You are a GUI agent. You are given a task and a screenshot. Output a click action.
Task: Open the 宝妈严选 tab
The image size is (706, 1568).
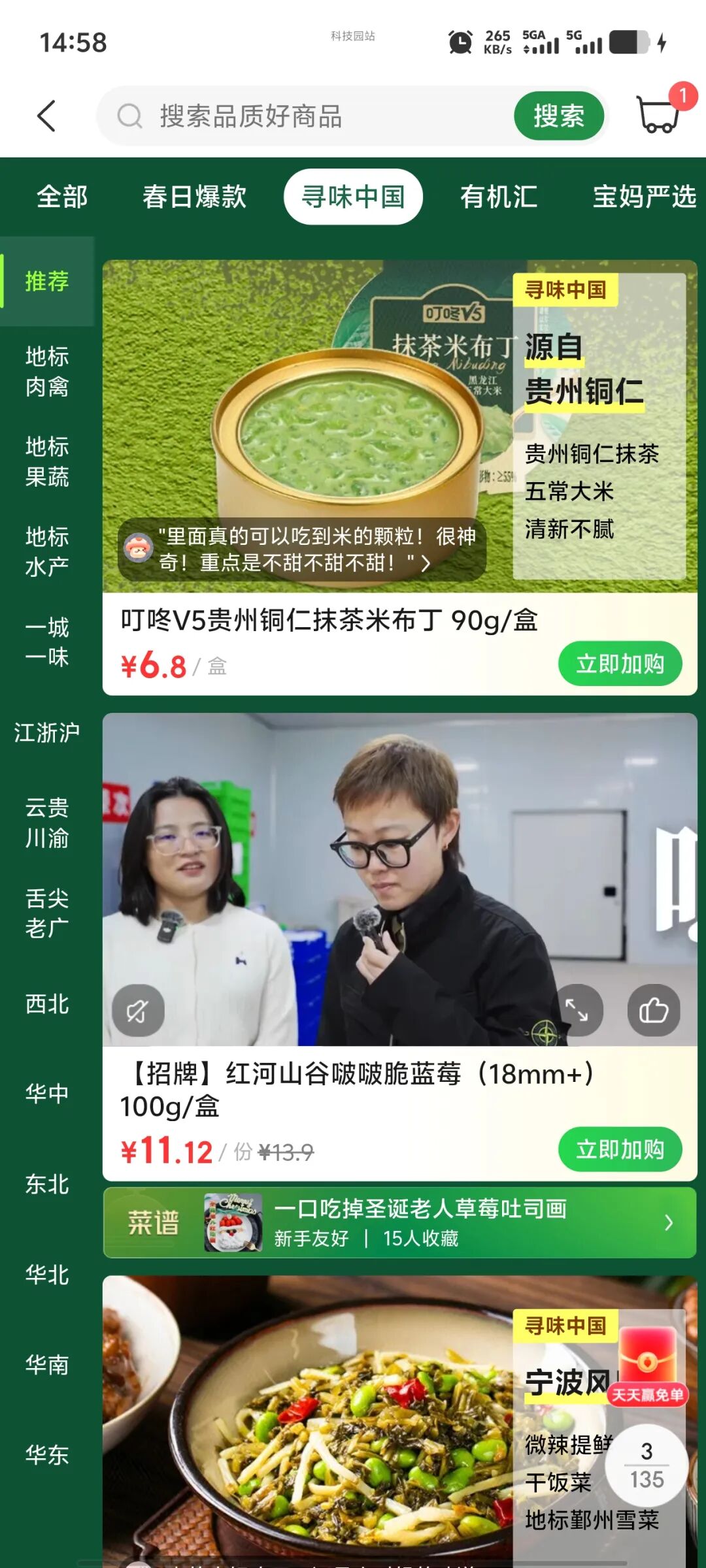pyautogui.click(x=644, y=197)
